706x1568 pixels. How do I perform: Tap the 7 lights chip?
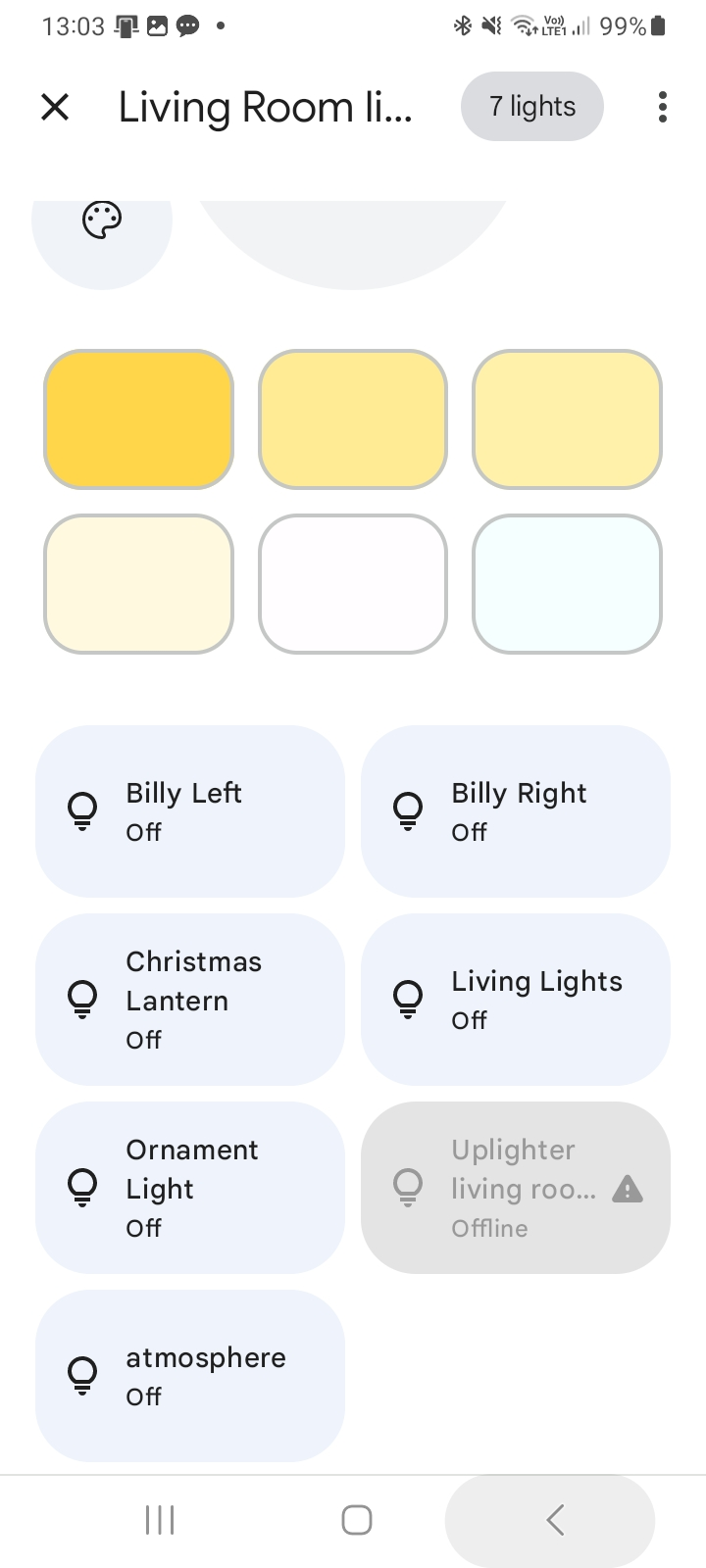532,107
